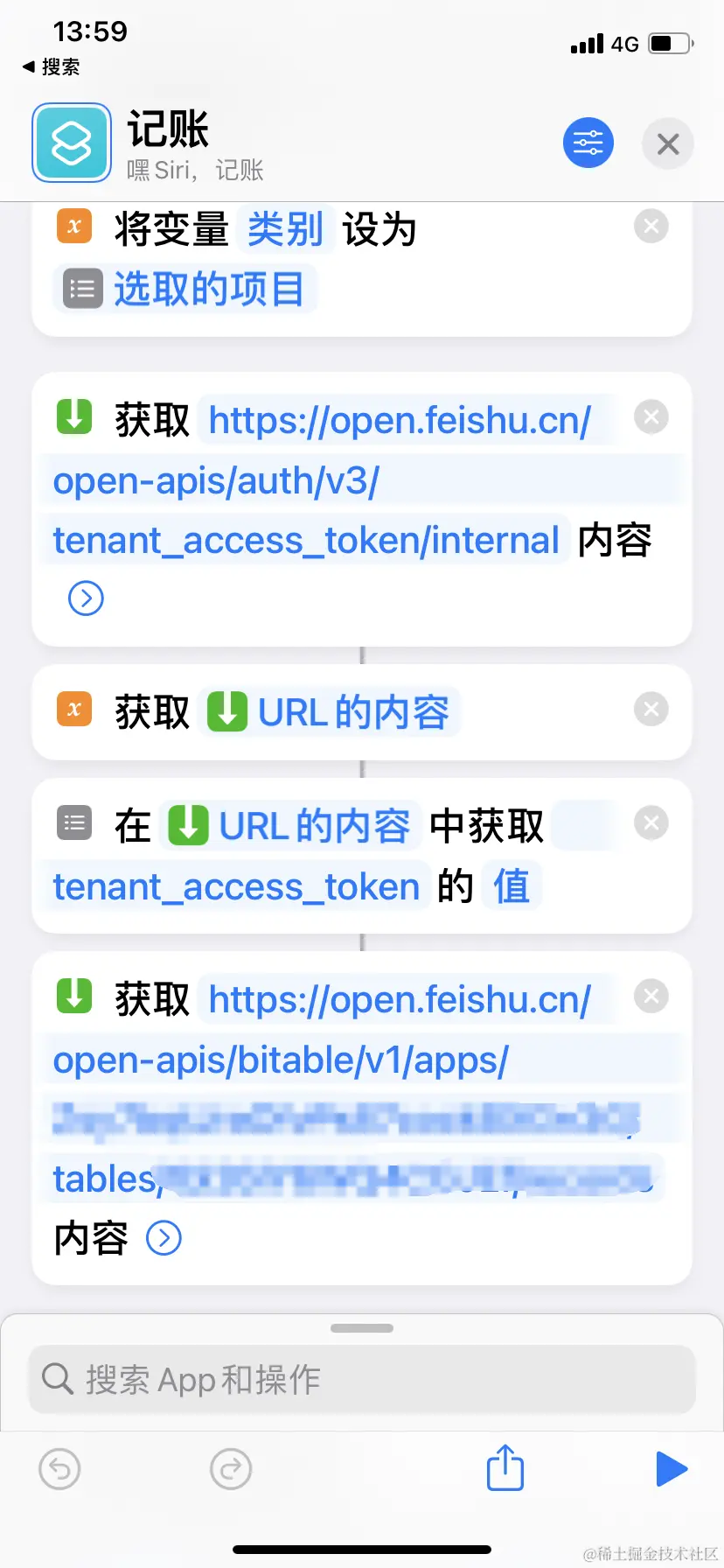Viewport: 724px width, 1568px height.
Task: Undo the last edit
Action: (59, 1469)
